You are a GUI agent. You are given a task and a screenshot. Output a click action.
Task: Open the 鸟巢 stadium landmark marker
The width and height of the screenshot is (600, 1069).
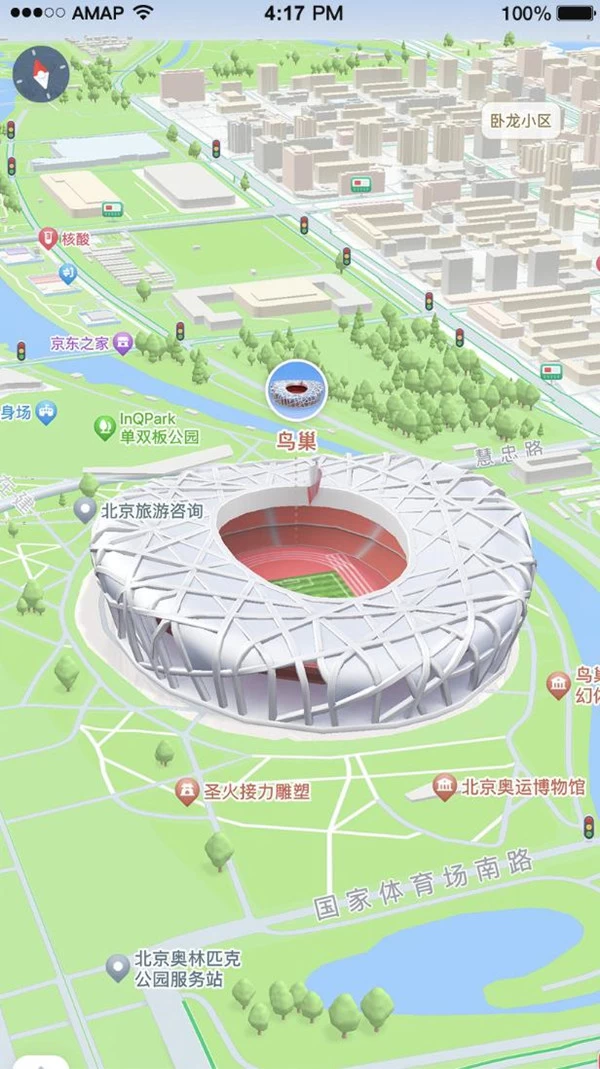pos(295,391)
